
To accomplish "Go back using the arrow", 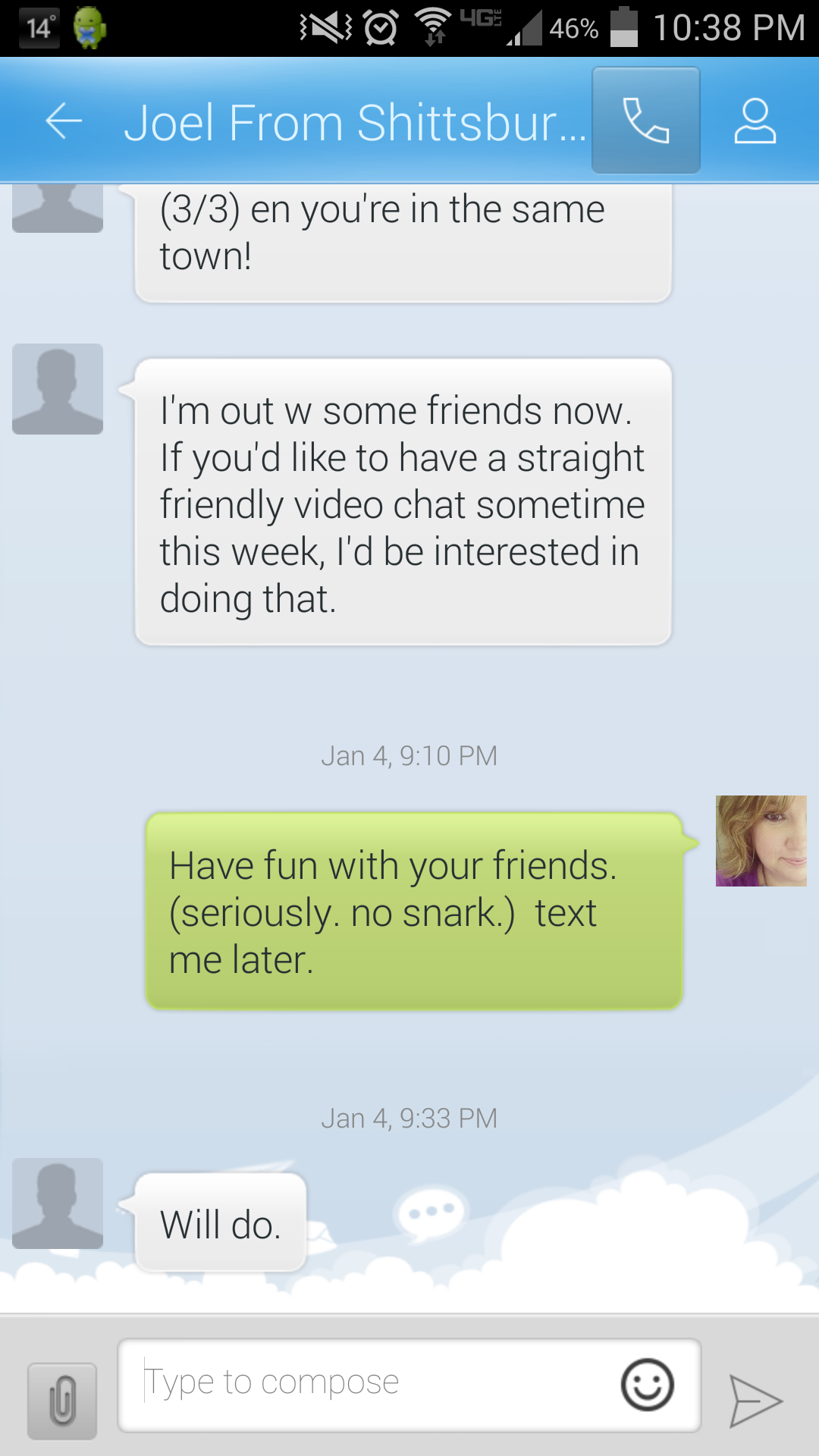I will point(64,121).
